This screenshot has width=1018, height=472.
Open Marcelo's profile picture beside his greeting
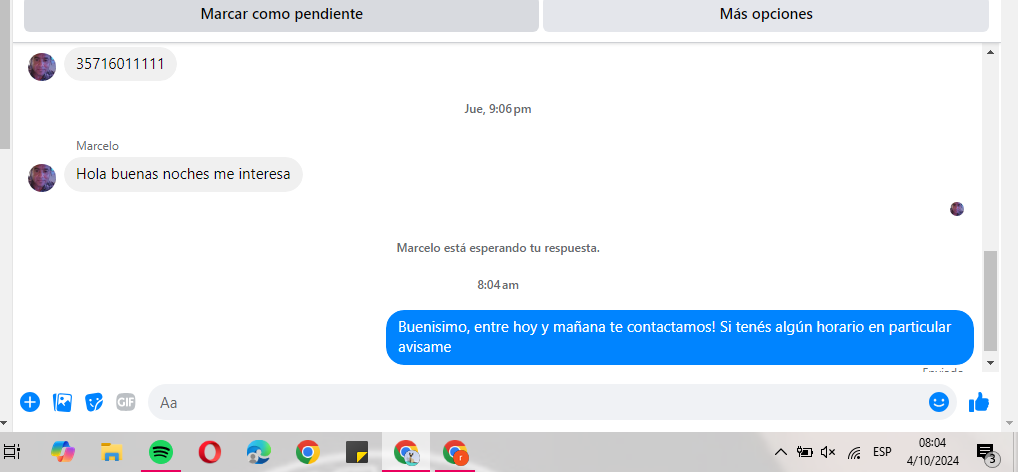click(42, 178)
